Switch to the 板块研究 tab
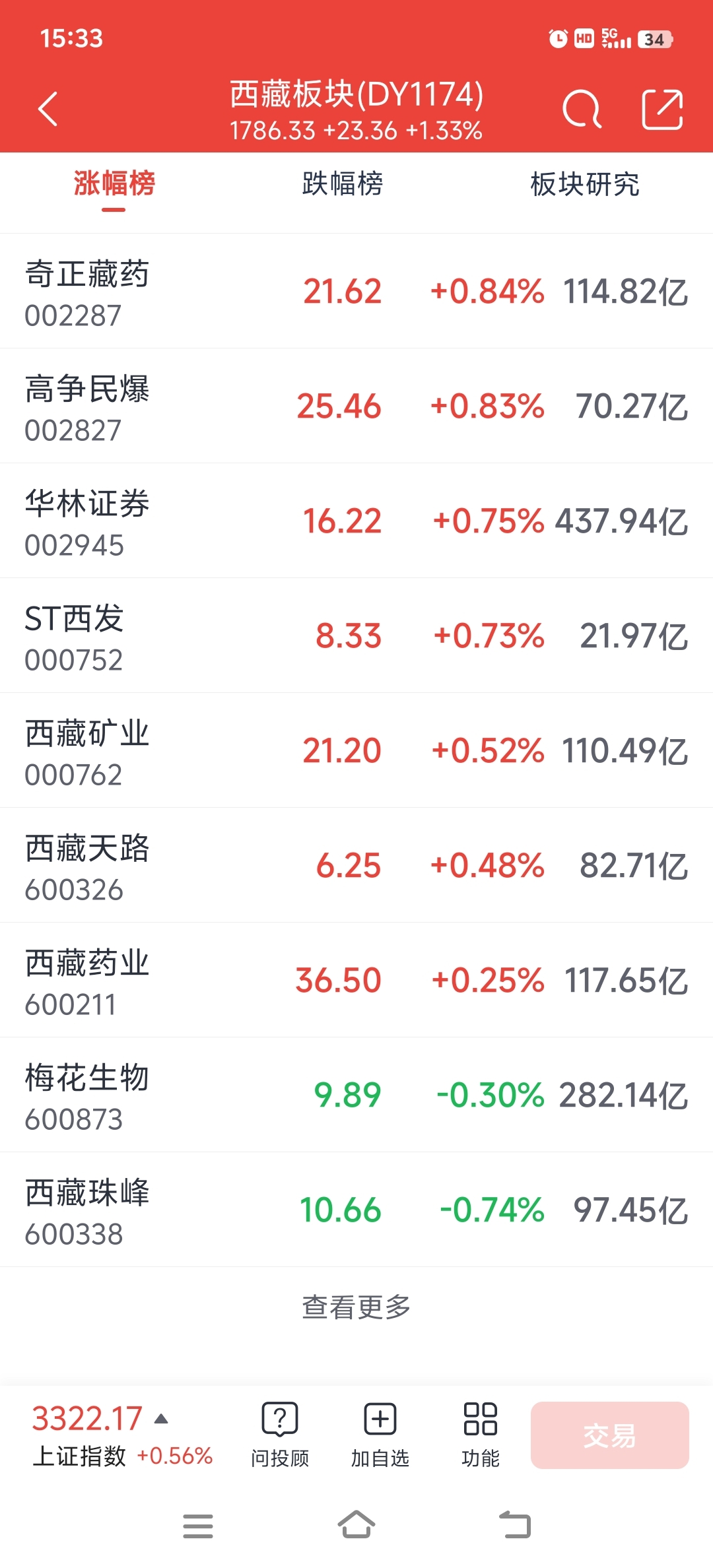The height and width of the screenshot is (1568, 713). coord(584,184)
